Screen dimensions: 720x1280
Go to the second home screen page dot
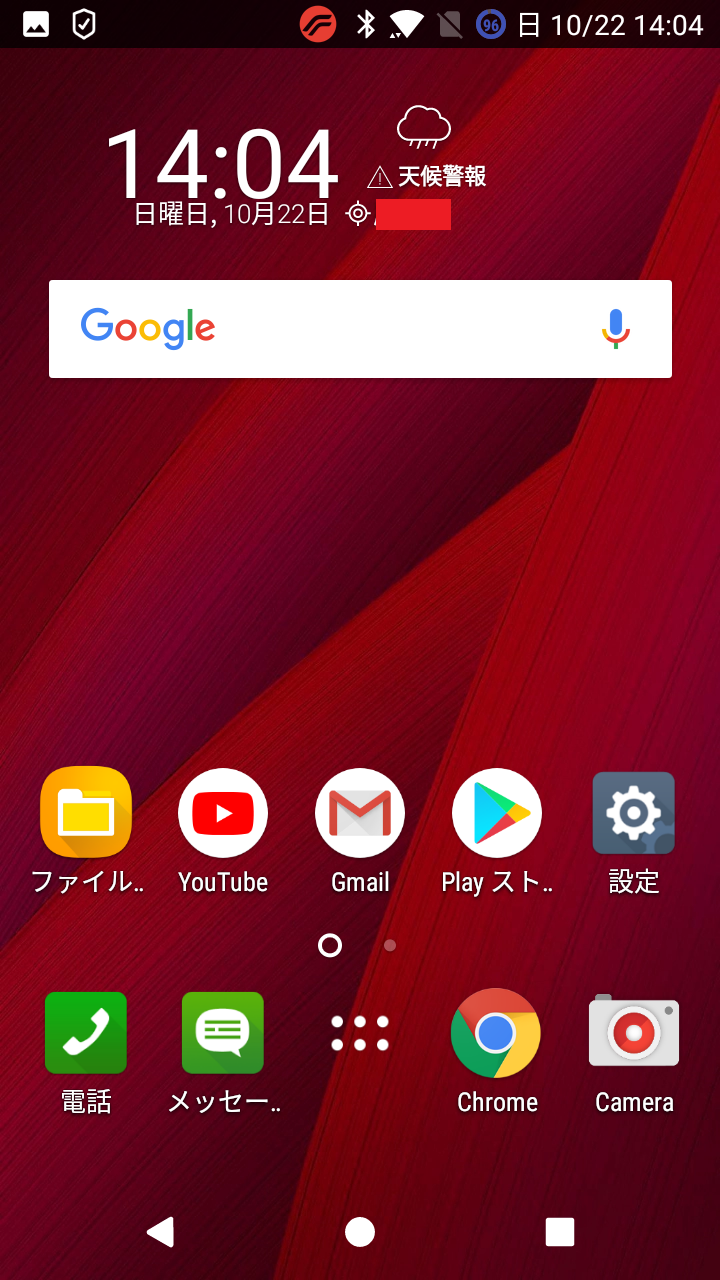tap(390, 945)
